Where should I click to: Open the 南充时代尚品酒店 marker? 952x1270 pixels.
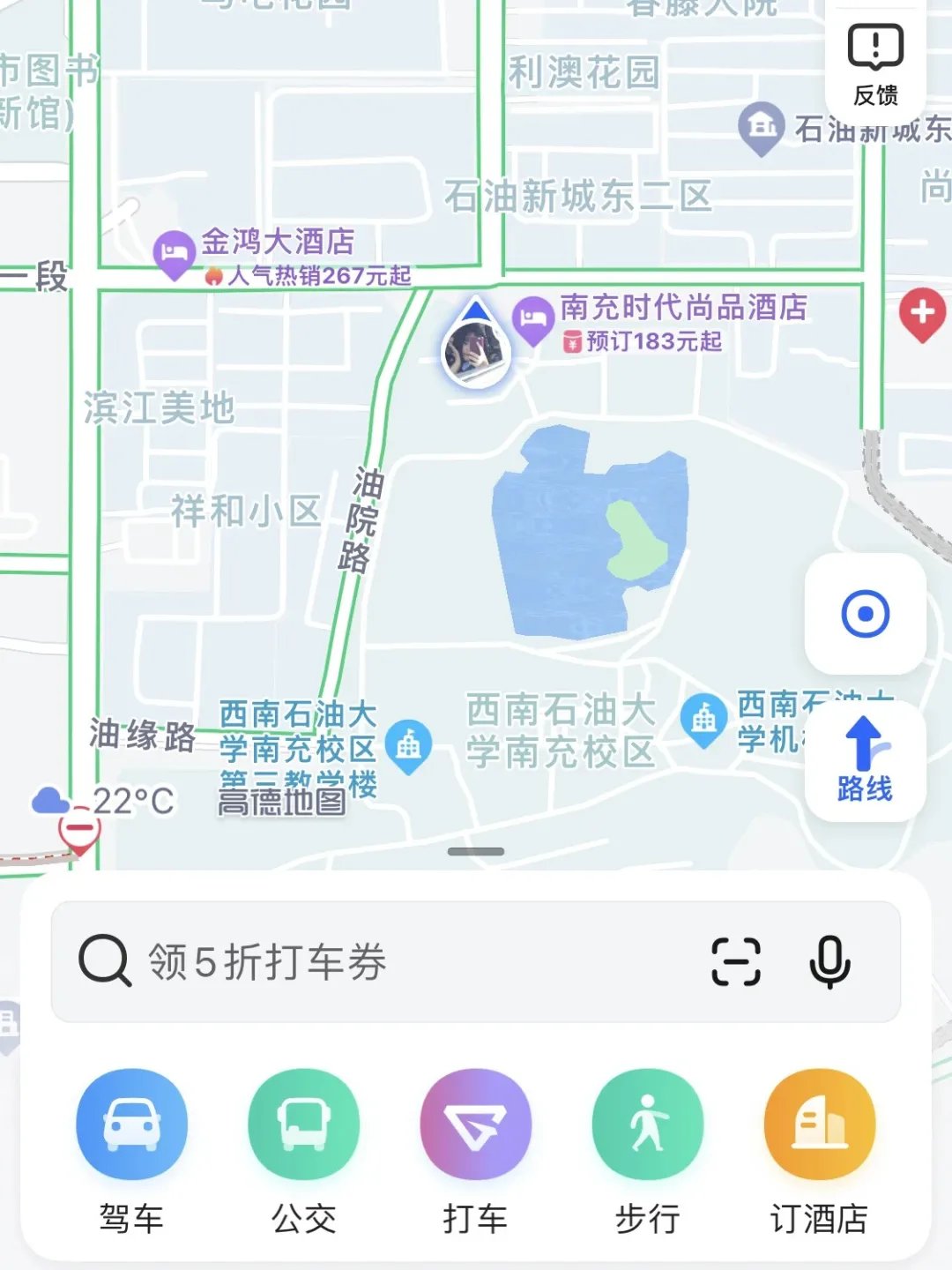tap(533, 321)
